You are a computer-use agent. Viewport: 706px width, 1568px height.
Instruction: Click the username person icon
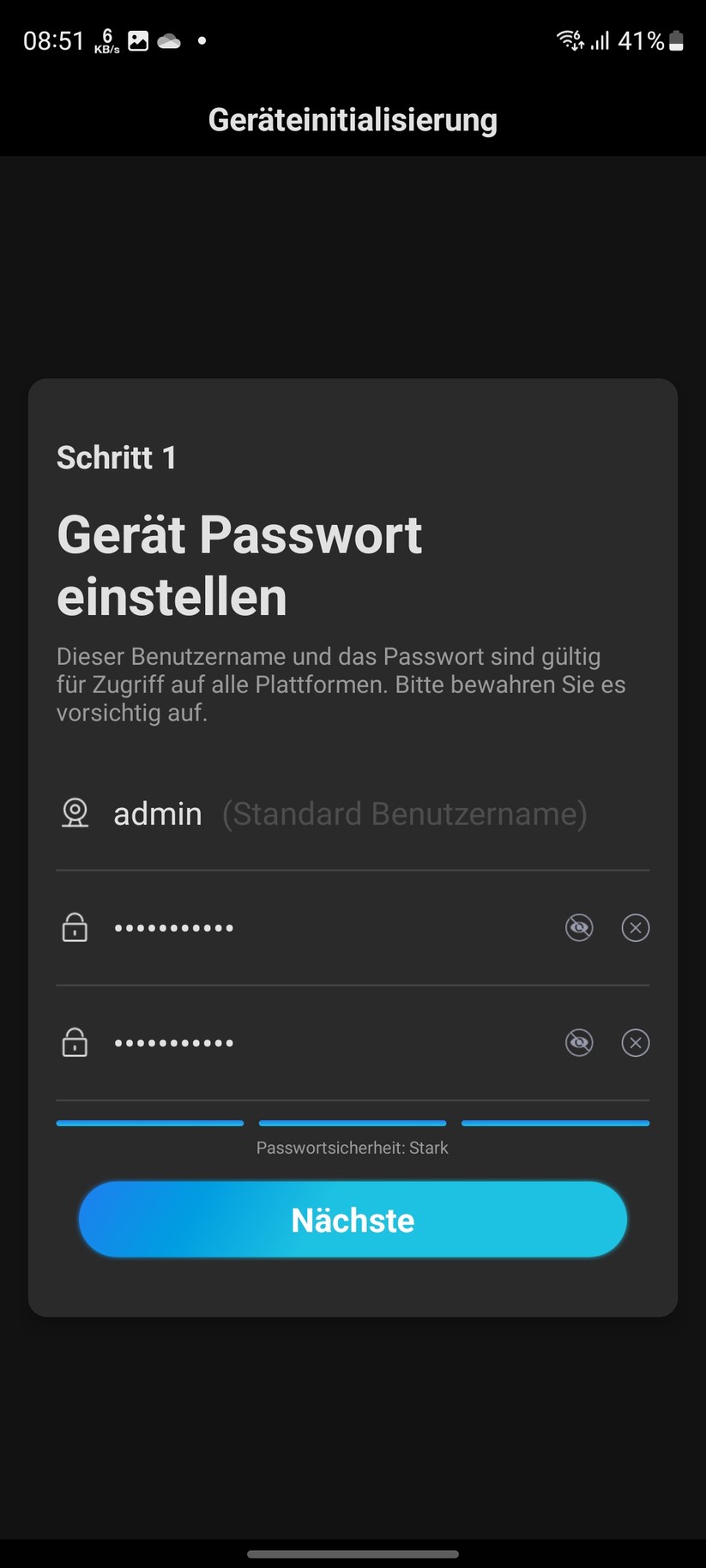click(75, 813)
